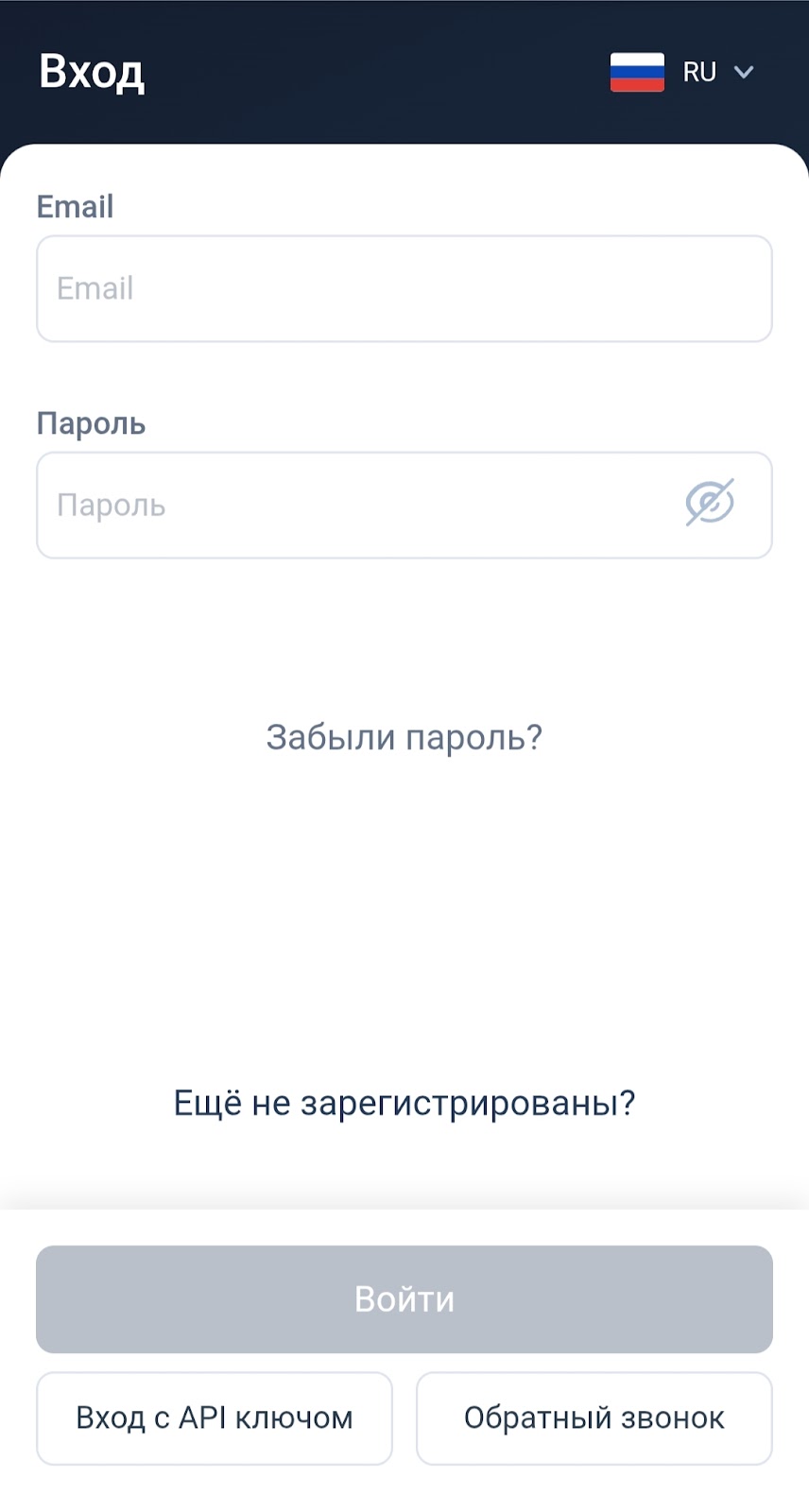This screenshot has height=1512, width=809.
Task: Open the Забыли пароль? link
Action: (x=404, y=737)
